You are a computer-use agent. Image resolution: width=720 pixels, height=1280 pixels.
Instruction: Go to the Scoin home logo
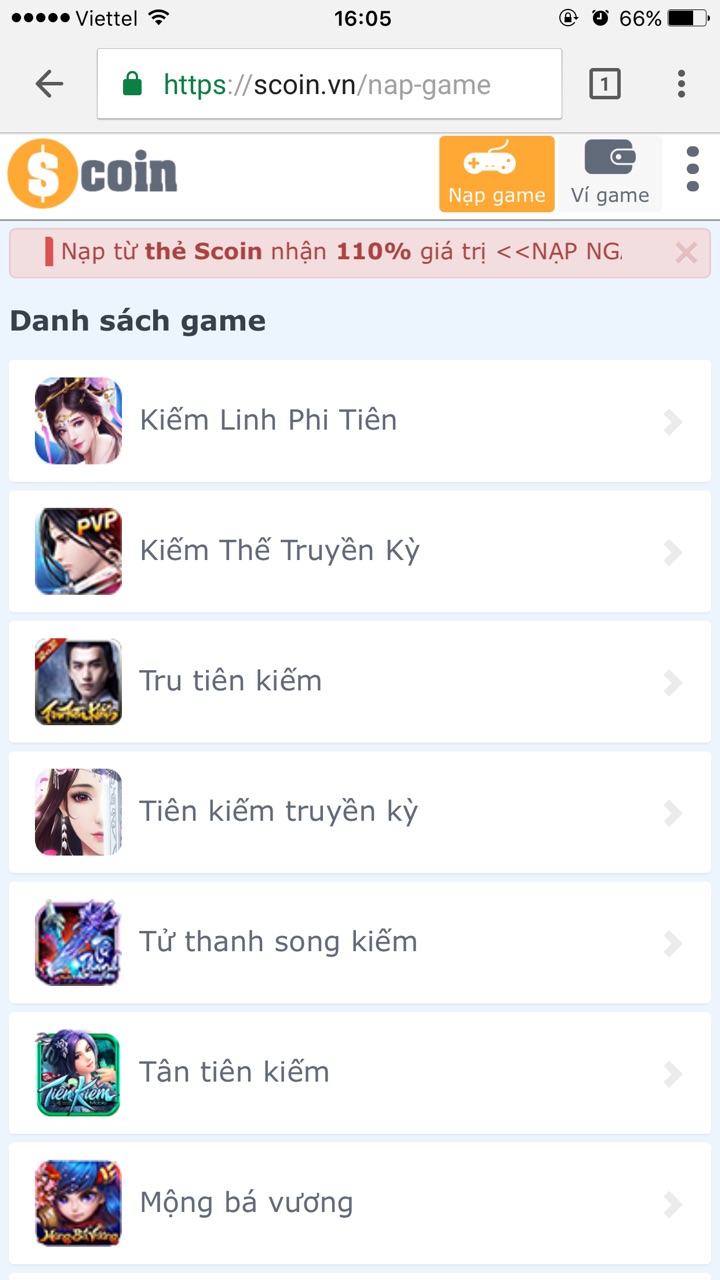(x=93, y=174)
